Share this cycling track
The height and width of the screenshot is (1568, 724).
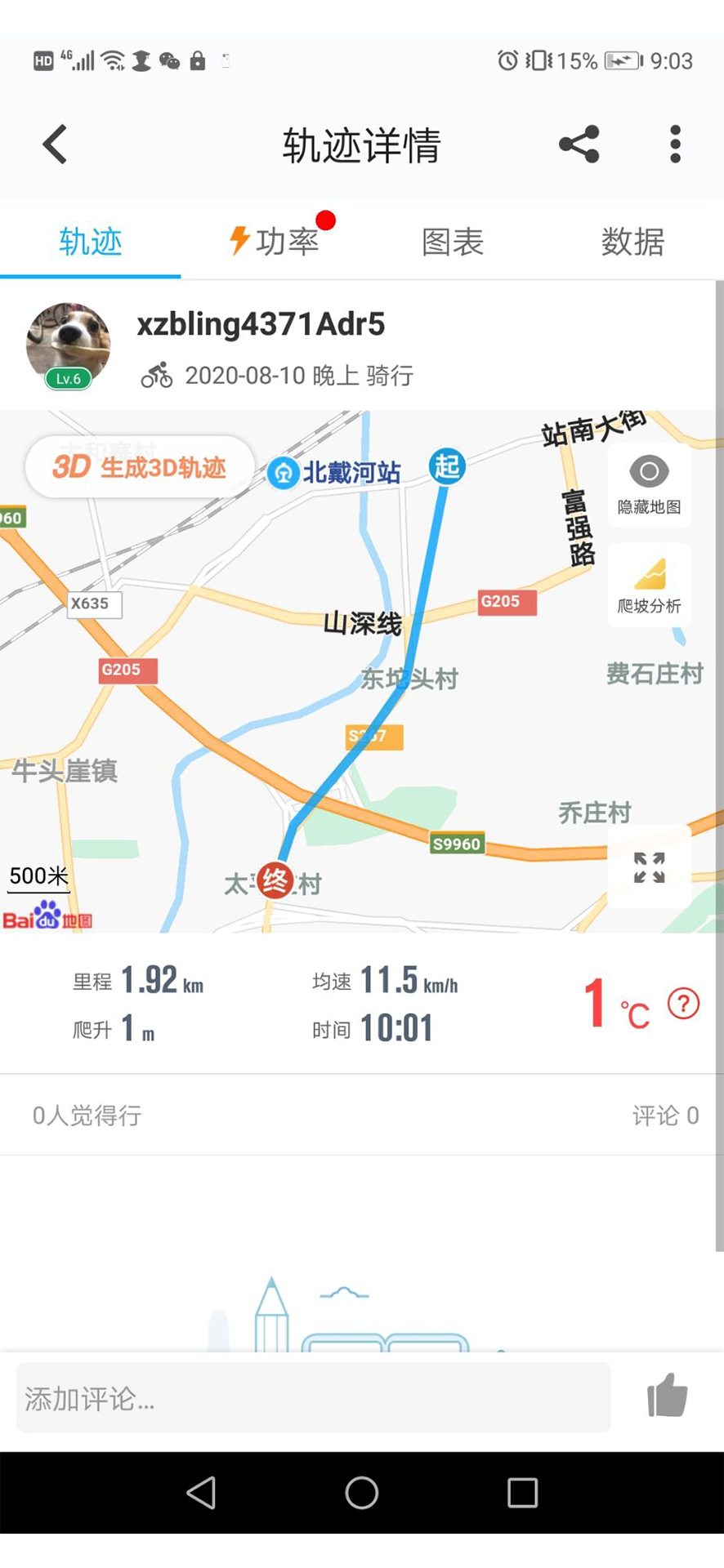click(x=579, y=145)
